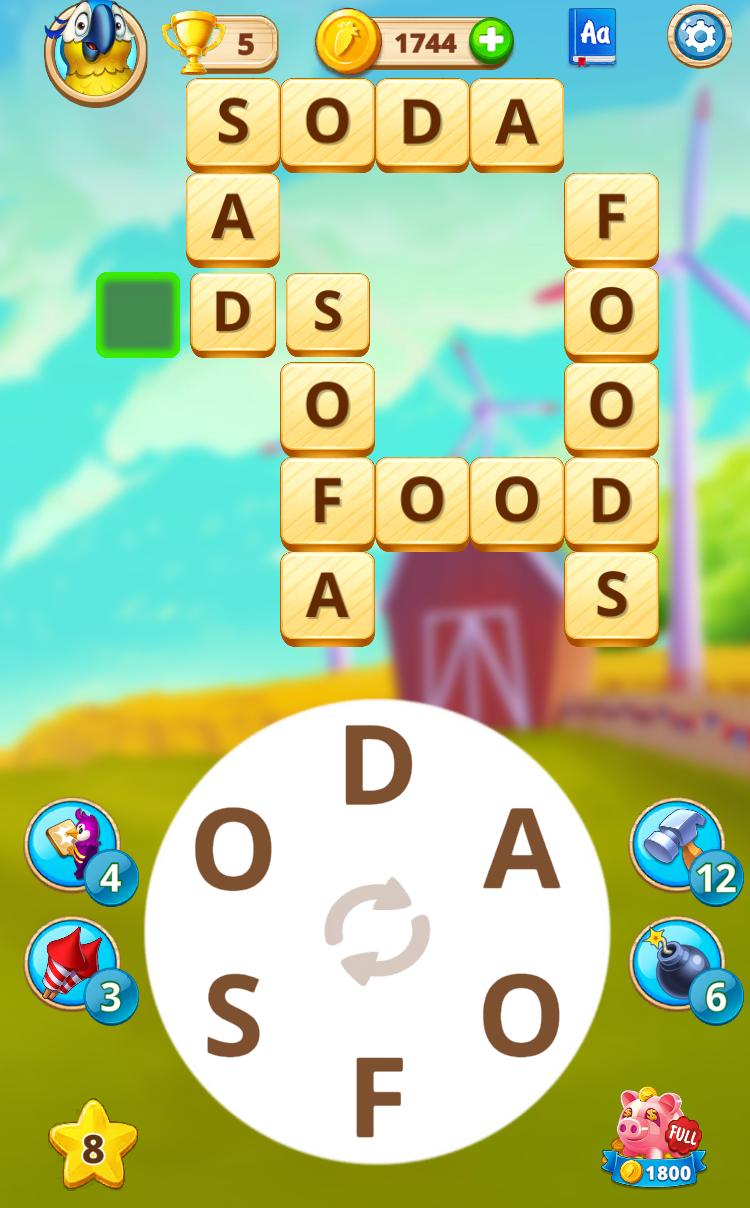Open the dictionary book icon
The height and width of the screenshot is (1208, 750).
pos(592,37)
